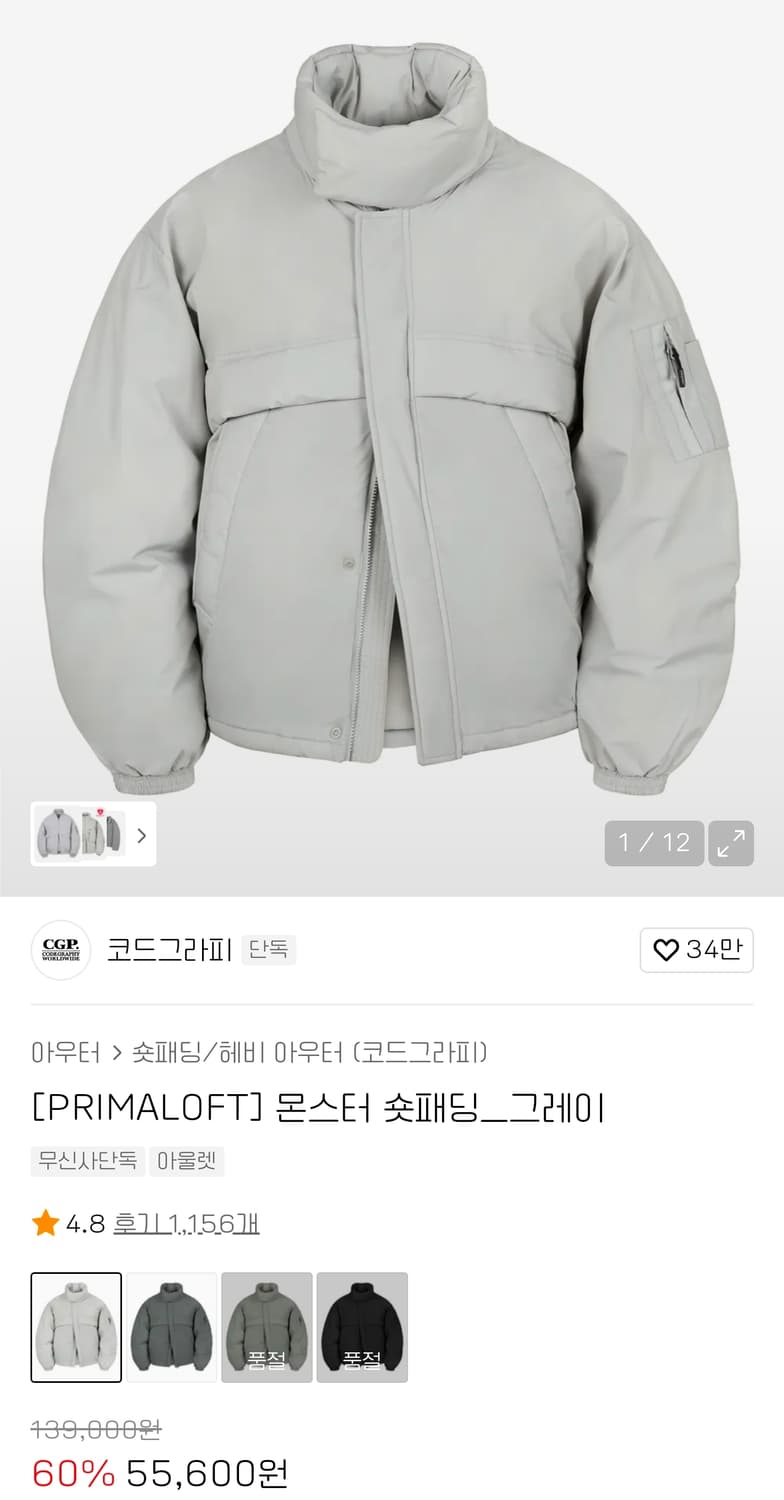Select the charcoal grey colorway swatch
This screenshot has height=1500, width=784.
[x=171, y=1326]
